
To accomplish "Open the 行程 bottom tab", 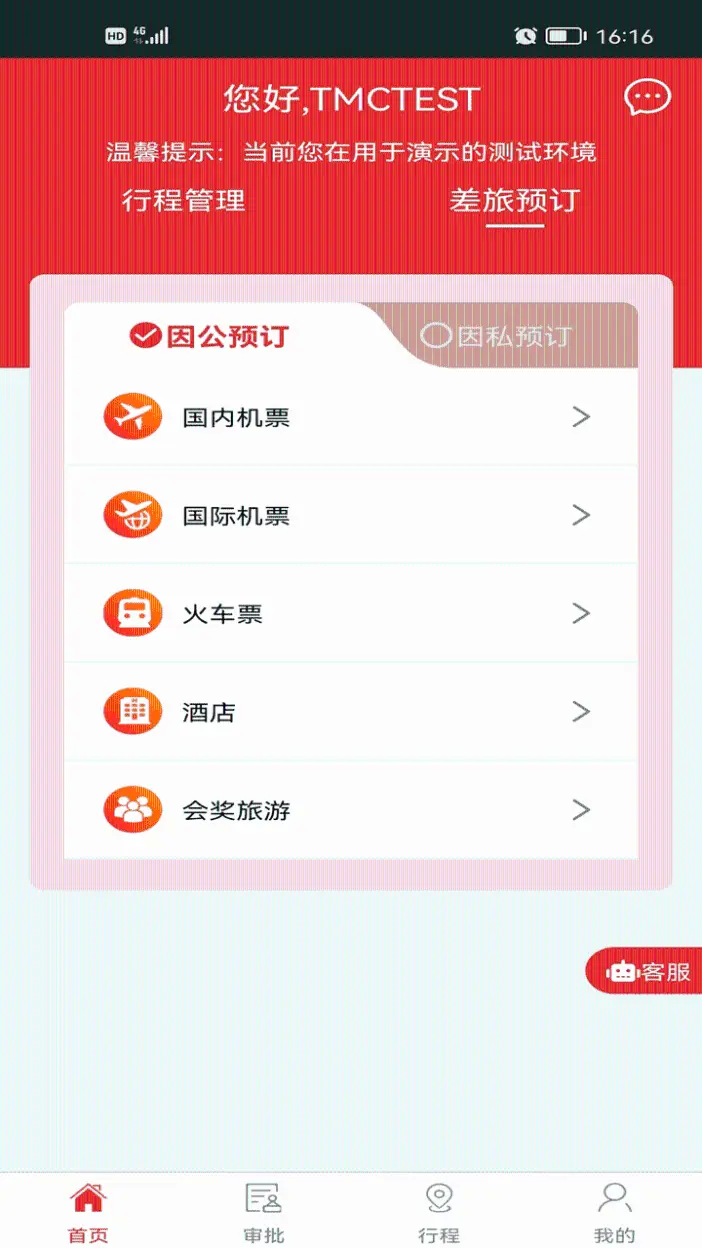I will click(439, 1212).
